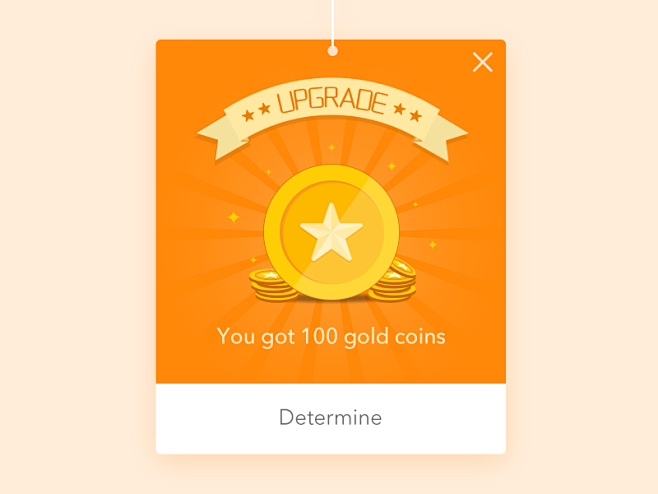Tap the Determine button
The height and width of the screenshot is (494, 658).
coord(330,418)
